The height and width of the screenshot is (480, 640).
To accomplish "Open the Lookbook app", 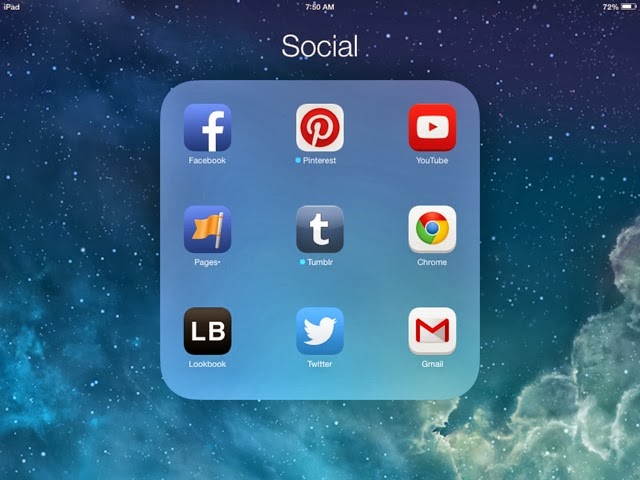I will coord(207,332).
